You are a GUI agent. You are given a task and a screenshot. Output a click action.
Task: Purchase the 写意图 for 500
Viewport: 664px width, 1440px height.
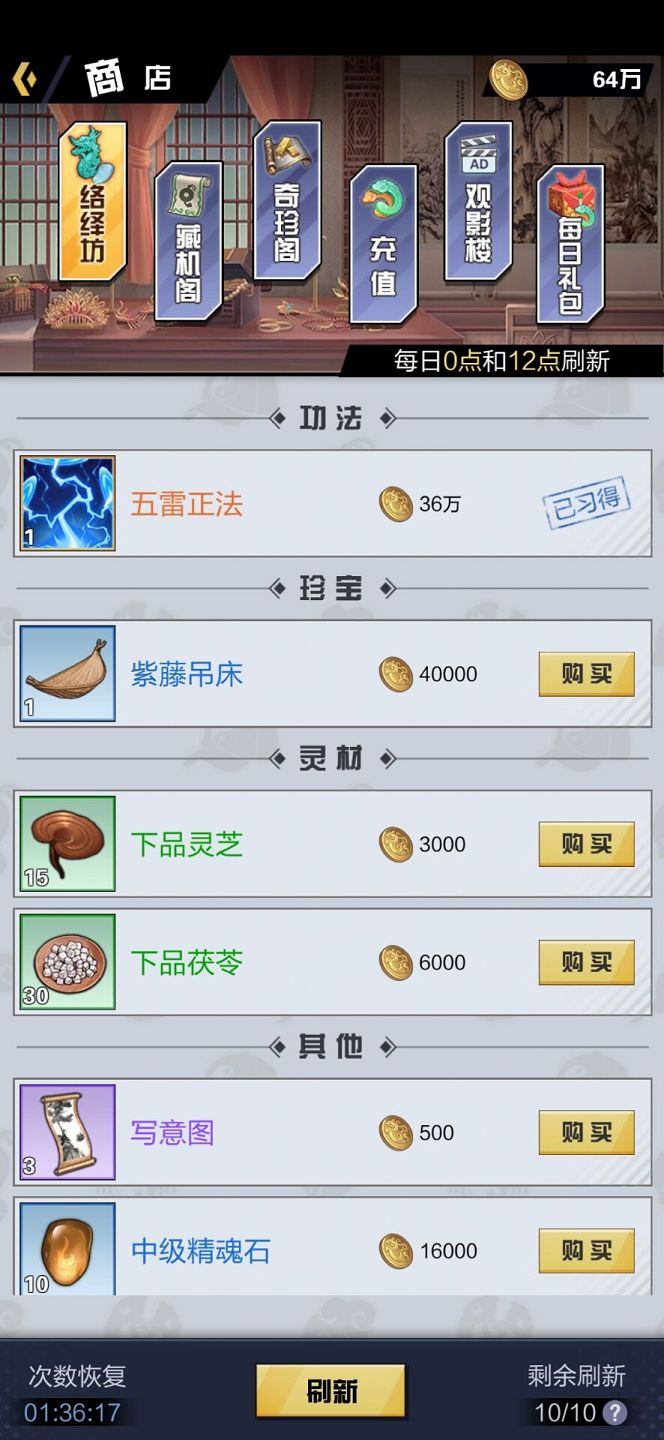tap(586, 1132)
